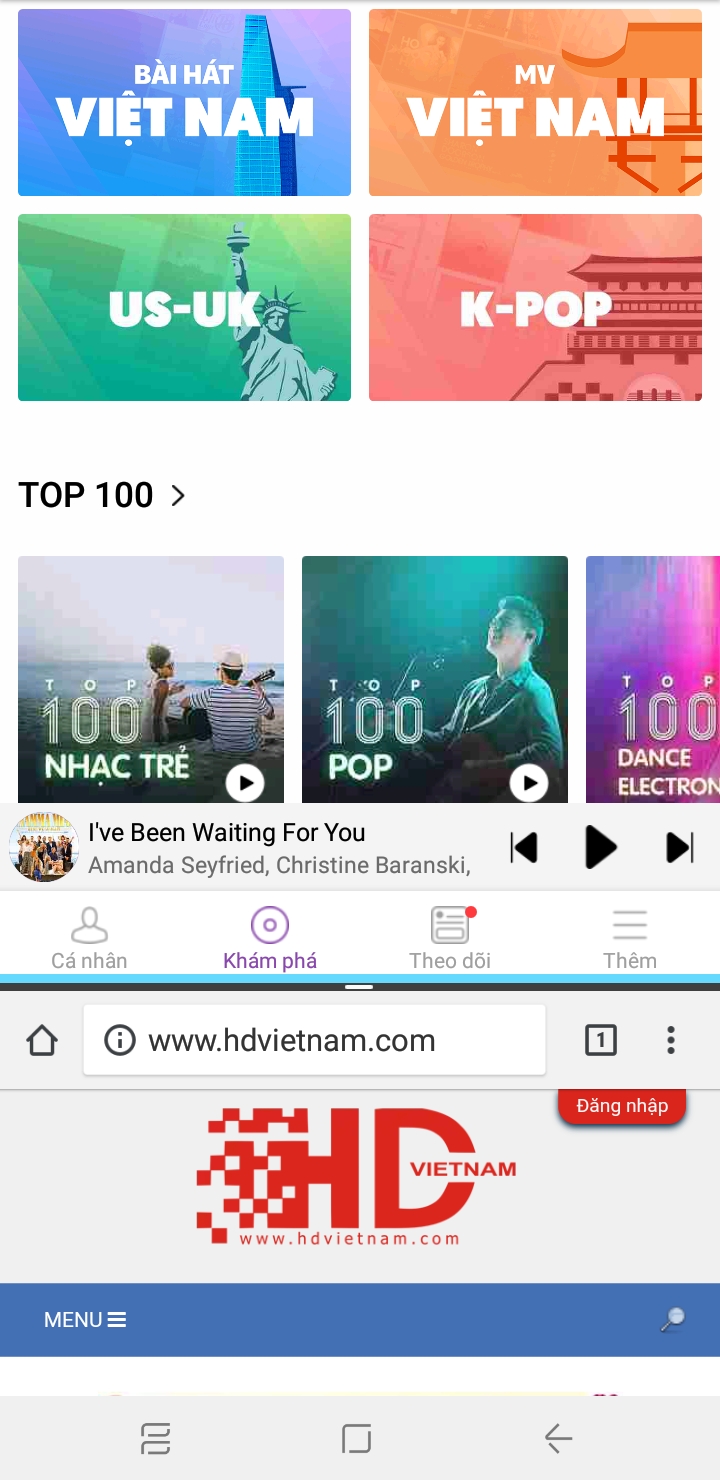Open the HDVietnam MENU drawer
Image resolution: width=720 pixels, height=1480 pixels.
85,1320
